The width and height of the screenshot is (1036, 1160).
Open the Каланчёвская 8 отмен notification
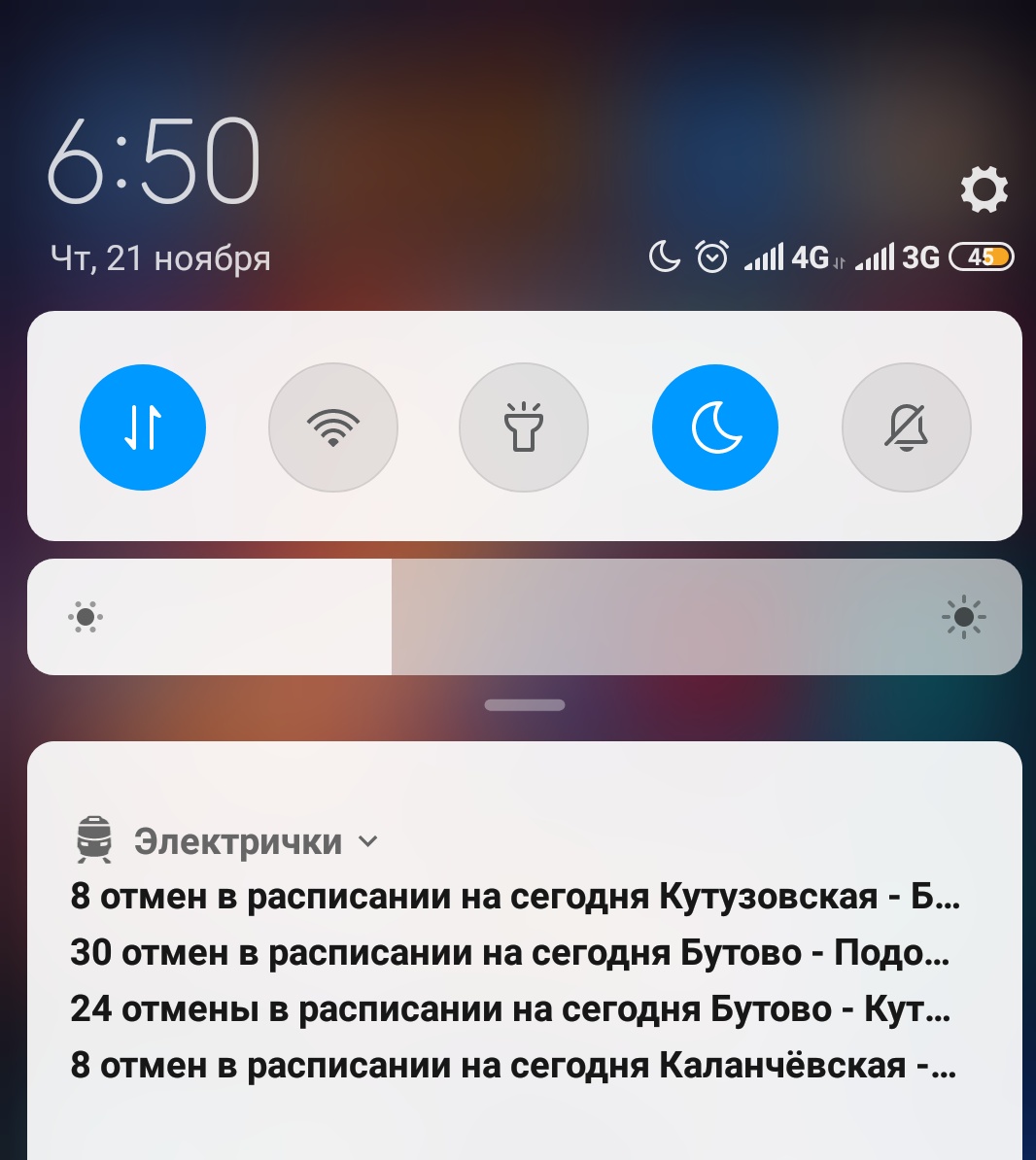(x=513, y=1065)
